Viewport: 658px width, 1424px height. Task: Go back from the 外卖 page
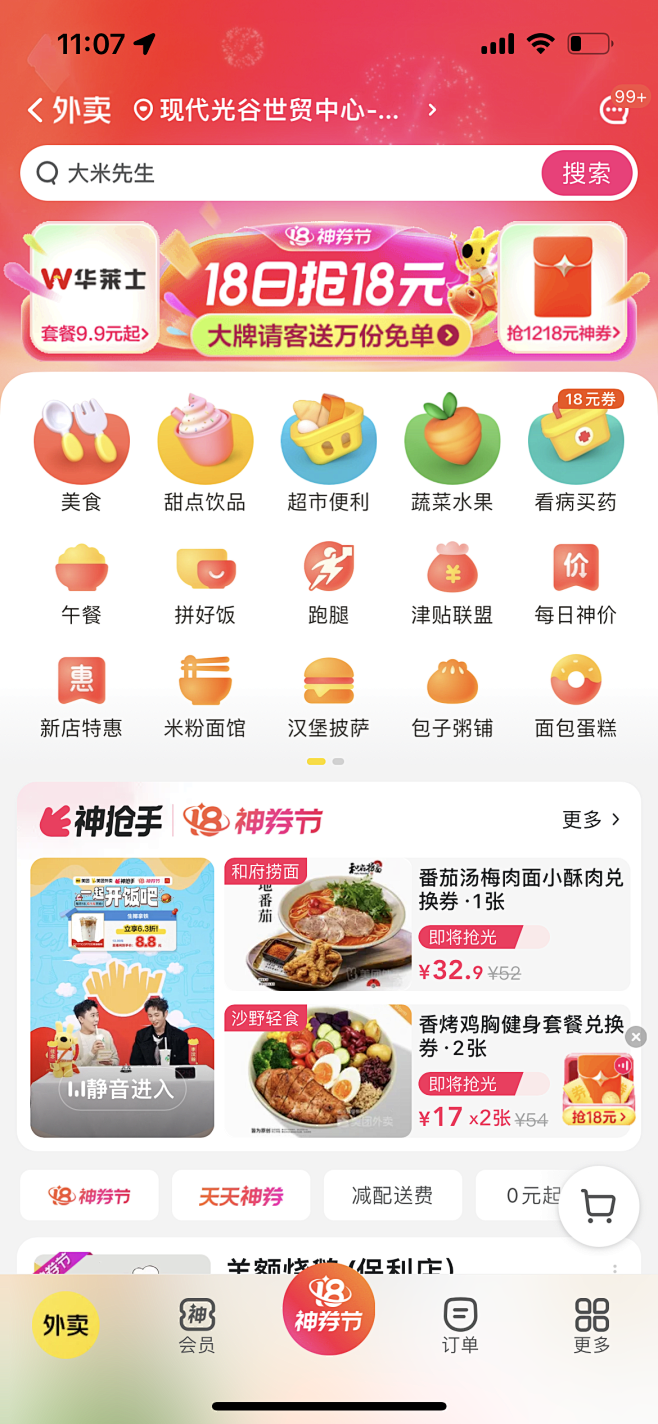click(x=37, y=110)
